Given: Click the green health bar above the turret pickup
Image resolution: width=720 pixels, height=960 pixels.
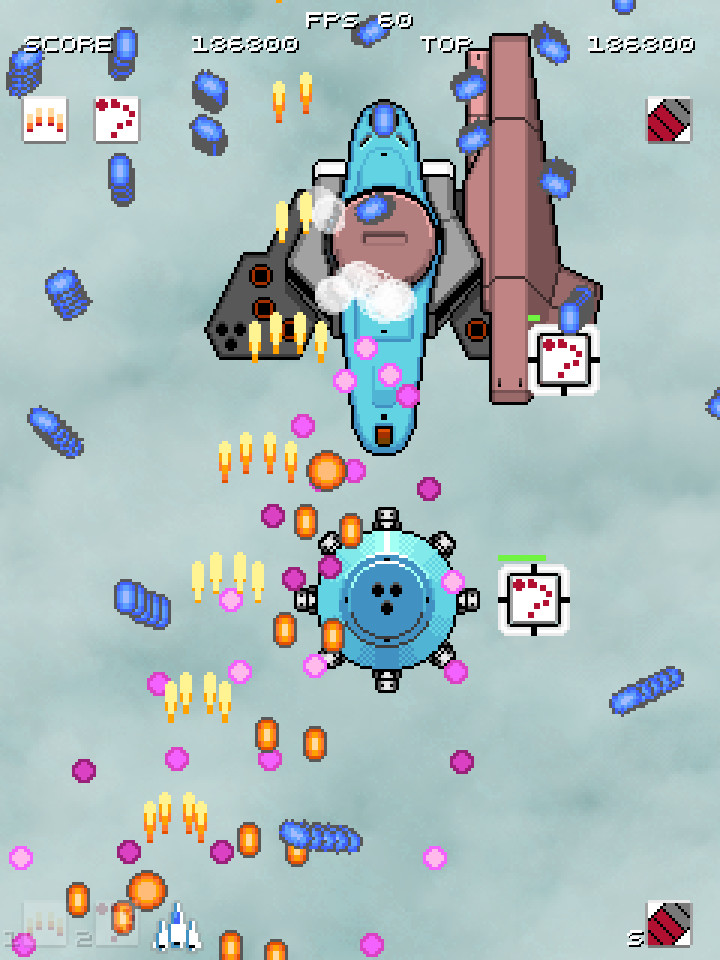Looking at the screenshot, I should (x=521, y=558).
